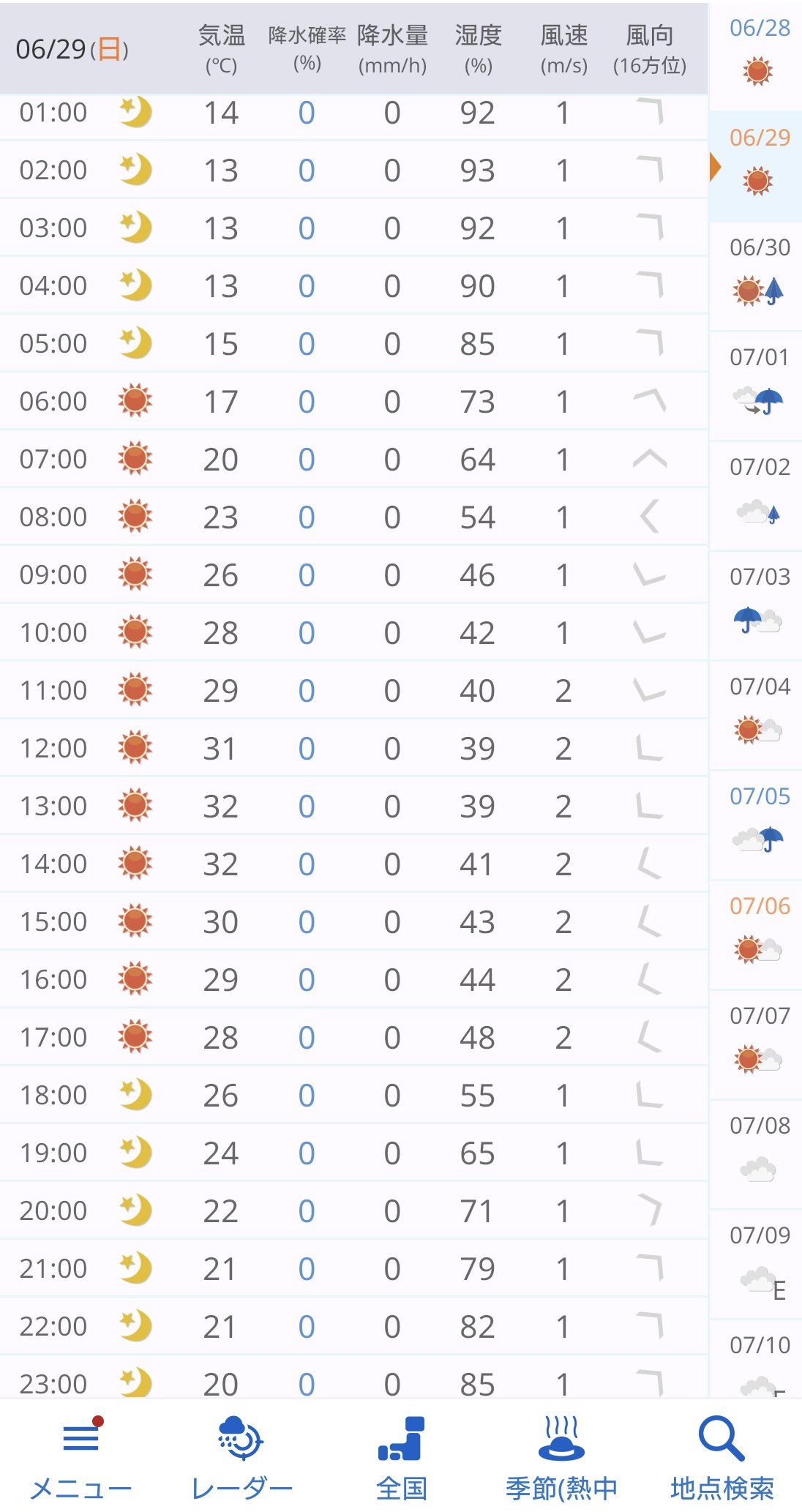
Task: Select the 06/30 forecast date
Action: 756,277
